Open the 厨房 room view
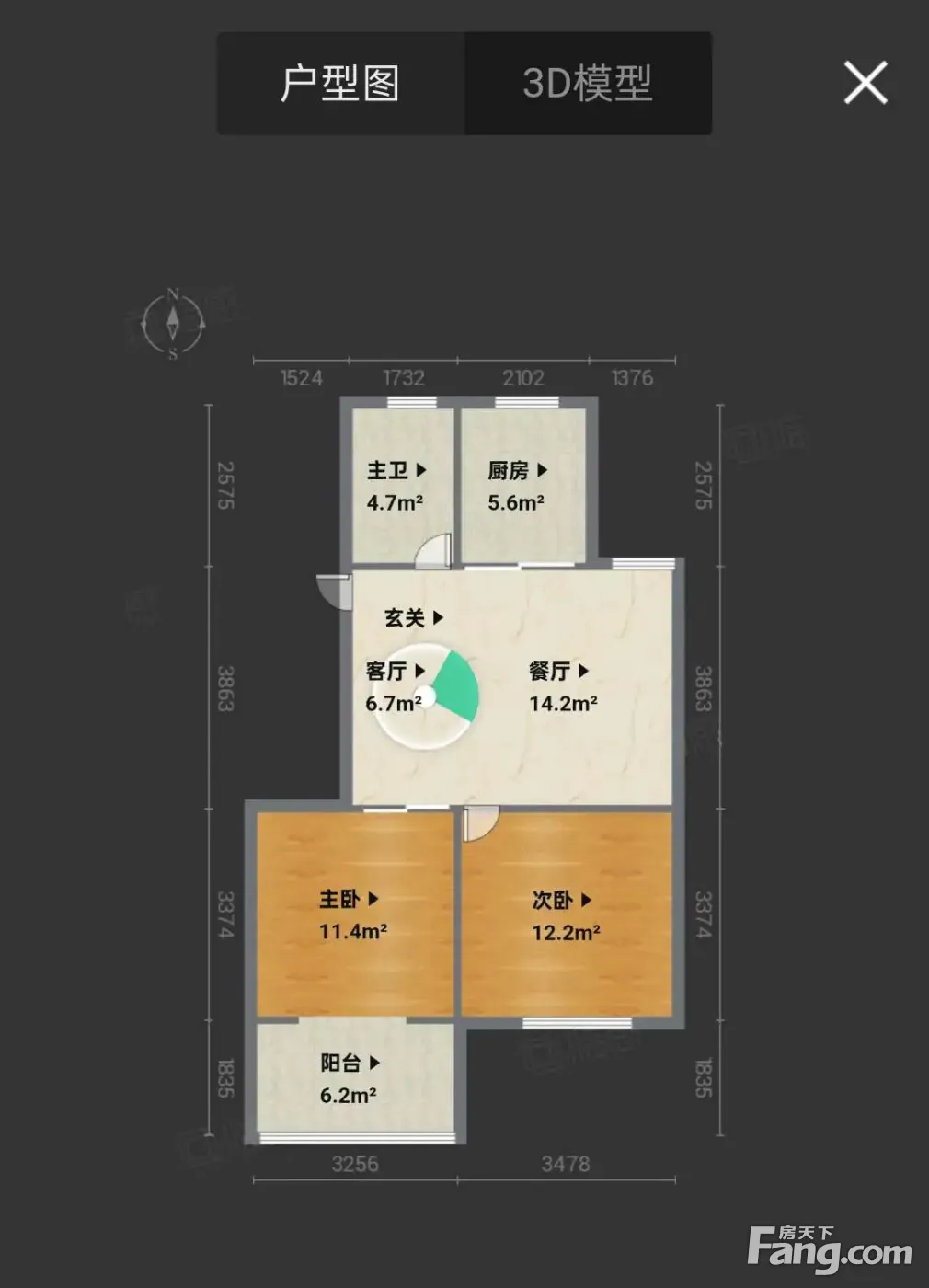929x1288 pixels. (518, 470)
